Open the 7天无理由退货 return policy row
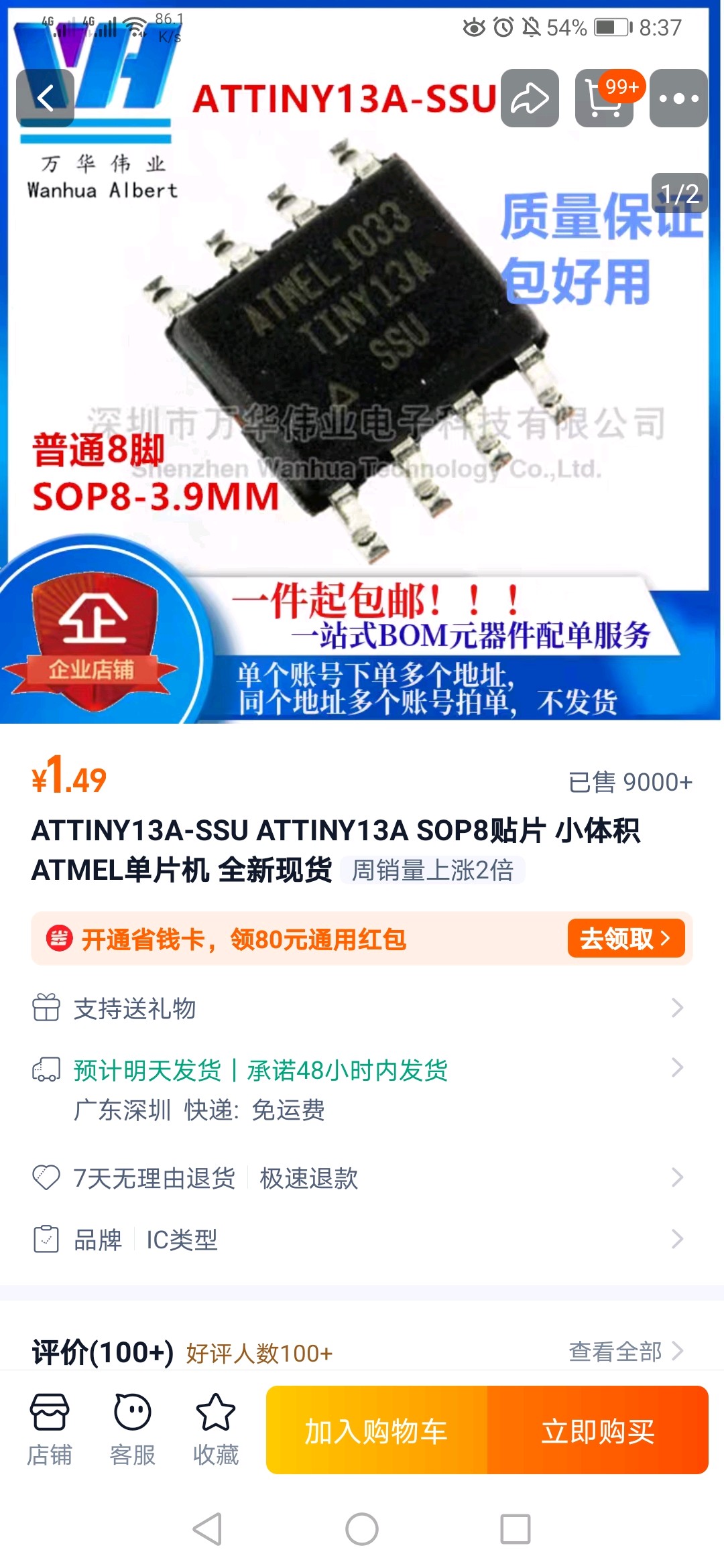 [x=362, y=1177]
